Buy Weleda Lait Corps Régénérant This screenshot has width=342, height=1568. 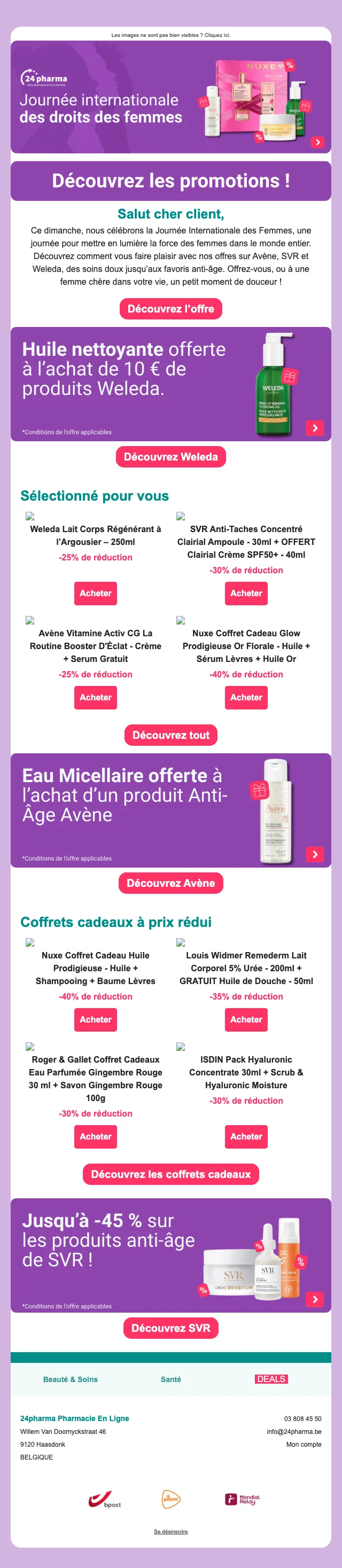96,593
